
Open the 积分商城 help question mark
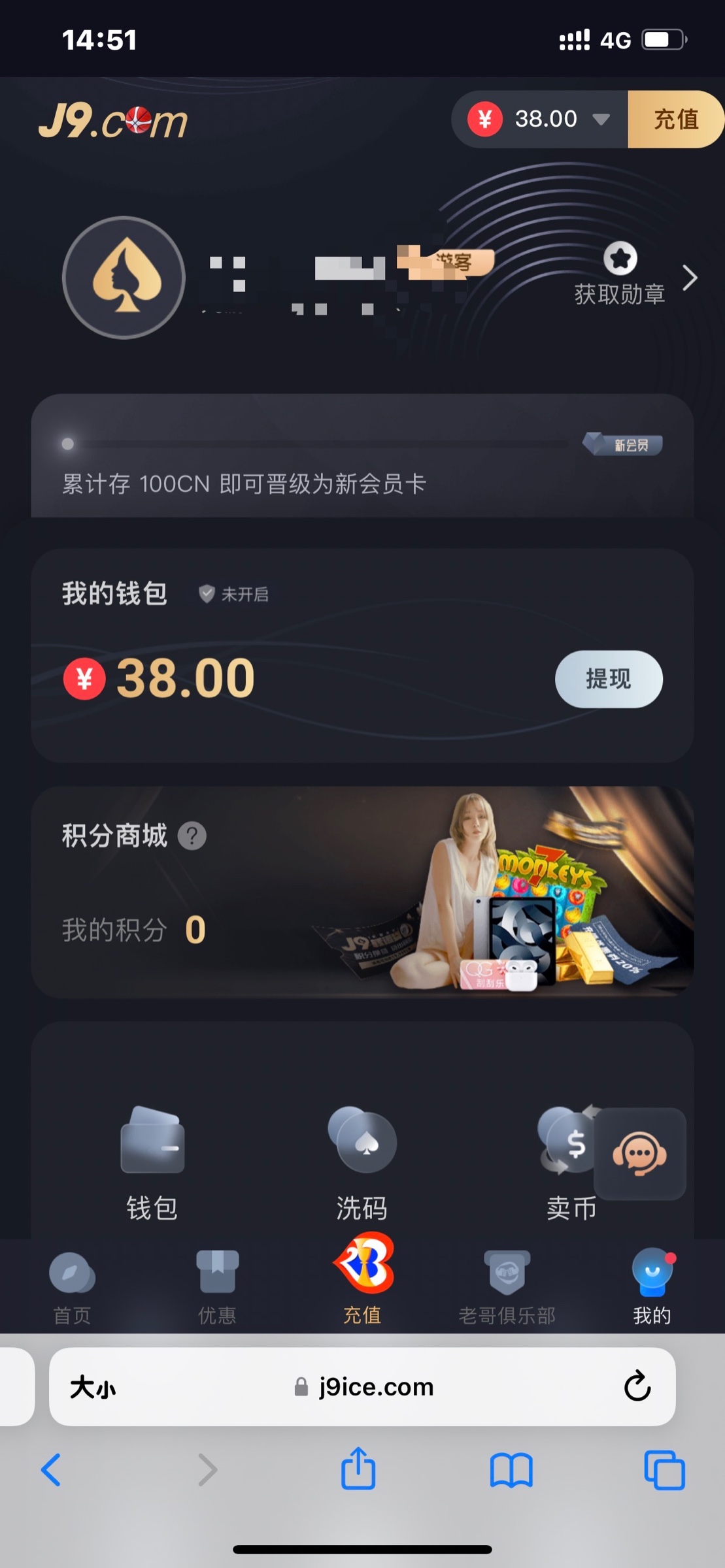click(x=192, y=836)
